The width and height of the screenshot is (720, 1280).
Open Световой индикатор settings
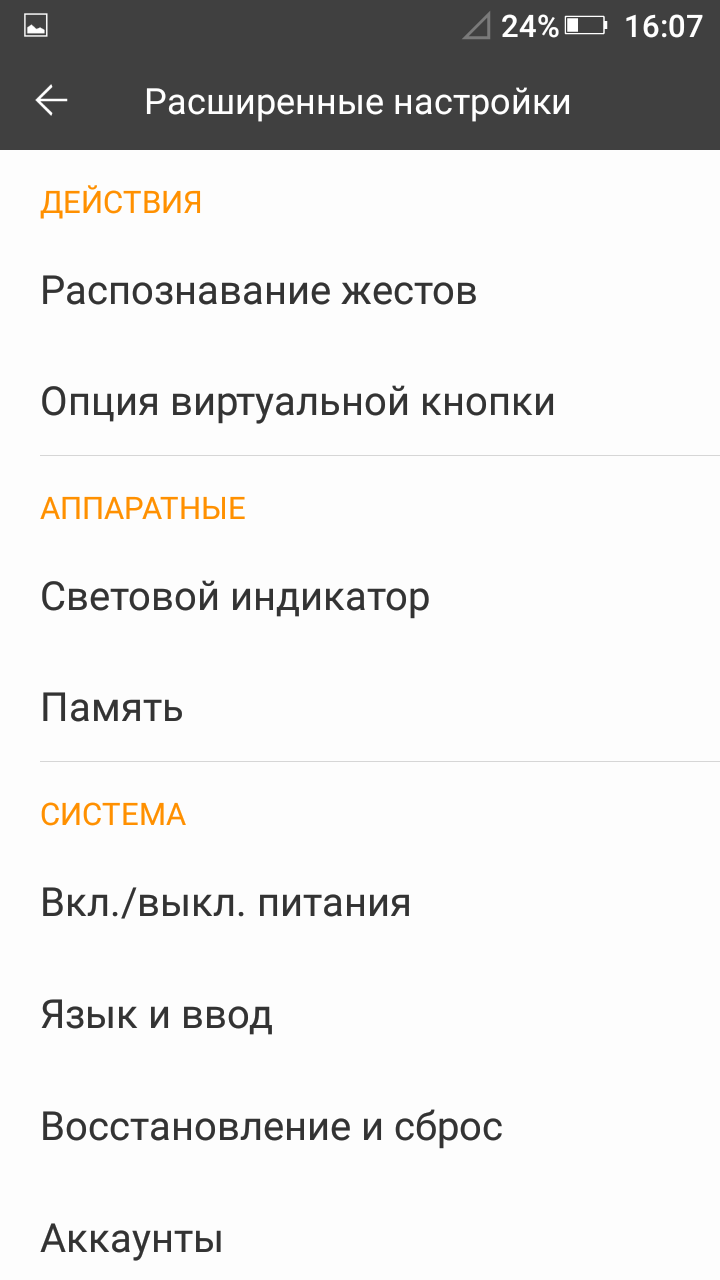coord(360,597)
